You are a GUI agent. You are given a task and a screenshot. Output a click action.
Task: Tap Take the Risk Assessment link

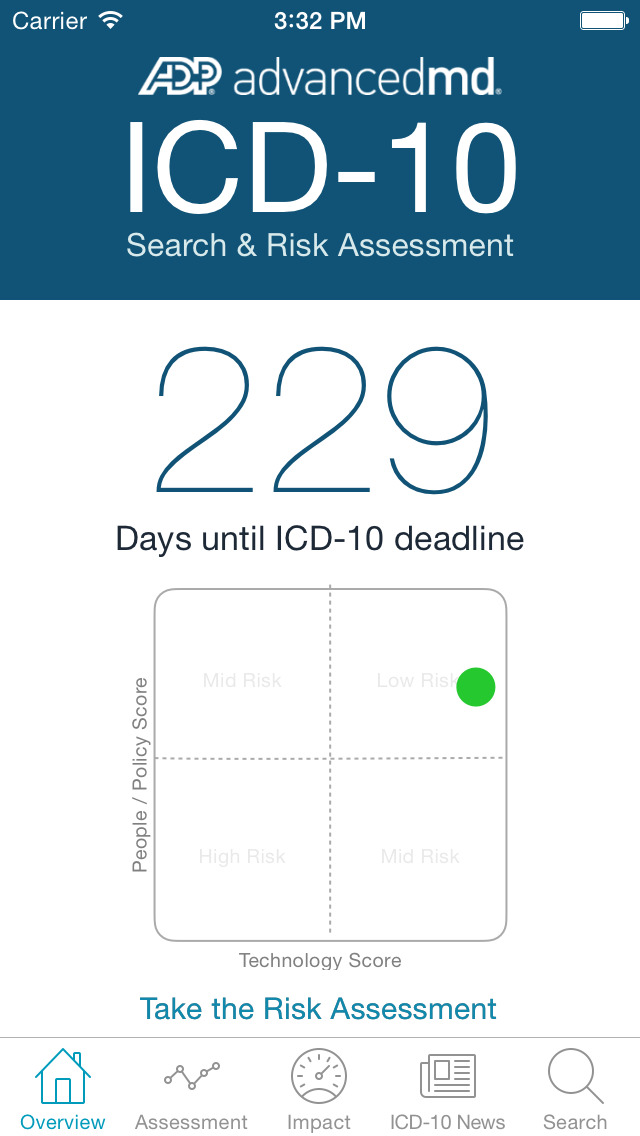(318, 1008)
